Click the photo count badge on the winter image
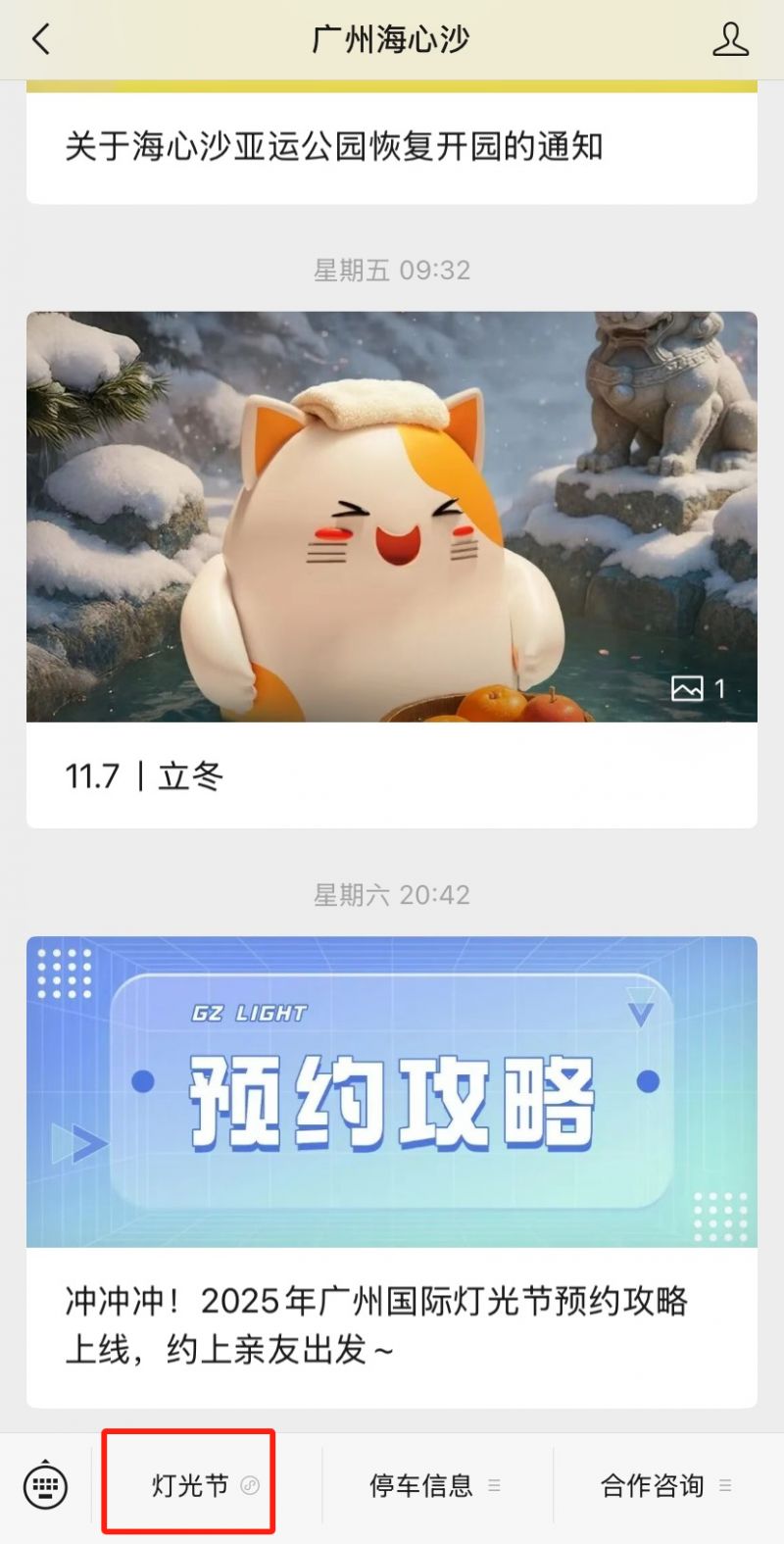This screenshot has height=1544, width=784. pos(700,688)
